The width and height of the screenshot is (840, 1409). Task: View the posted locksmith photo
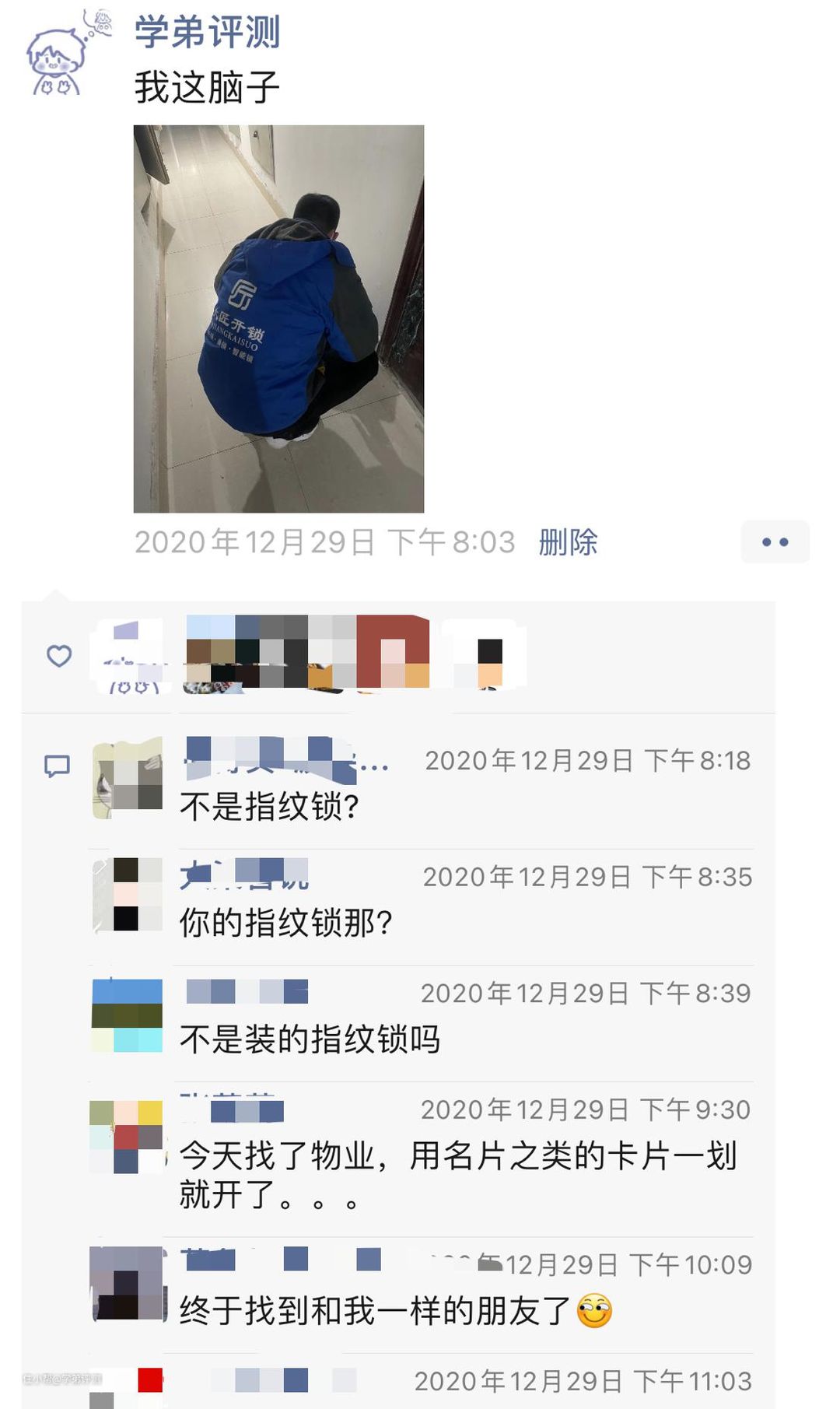point(278,318)
